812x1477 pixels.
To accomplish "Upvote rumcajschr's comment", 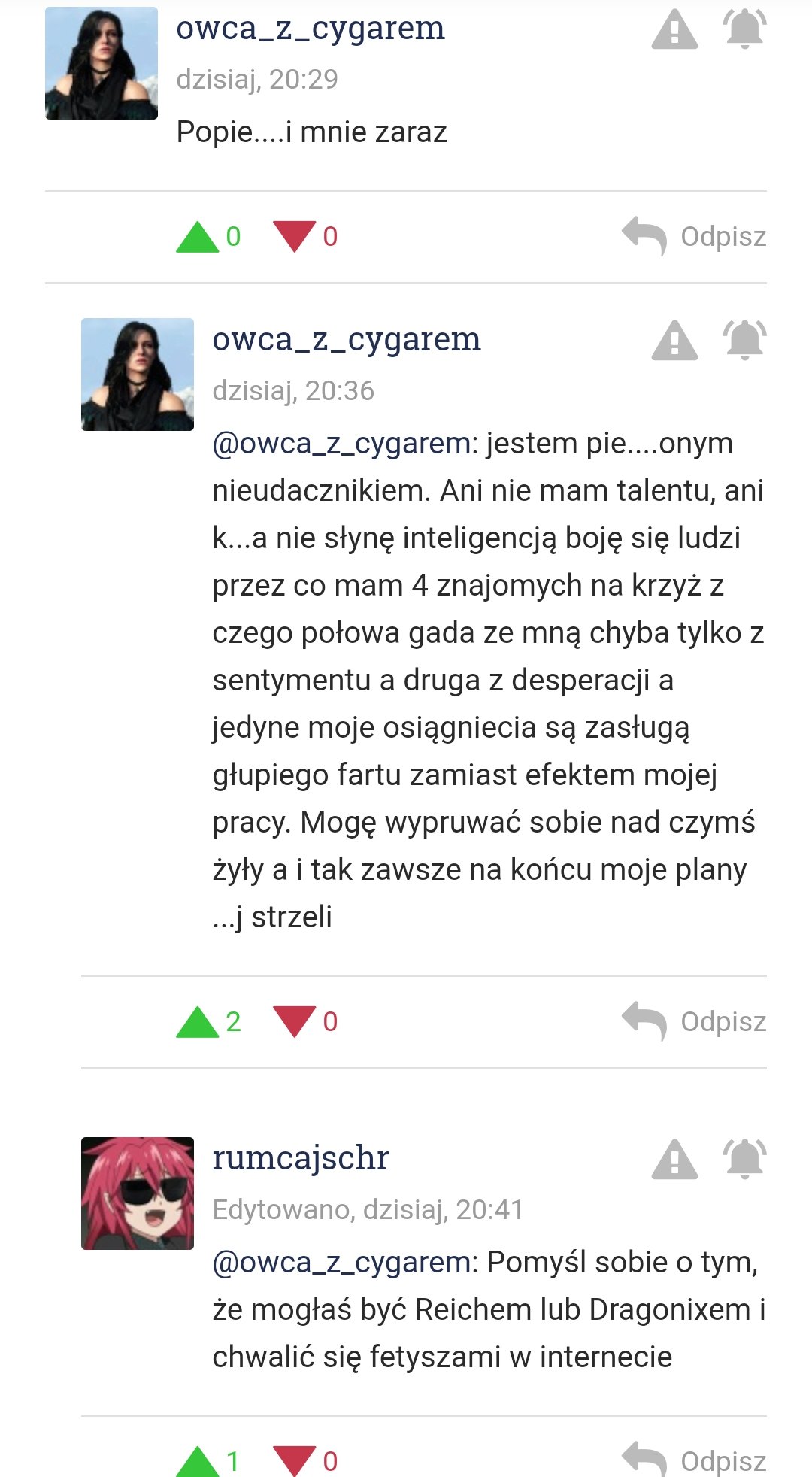I will (x=197, y=1461).
